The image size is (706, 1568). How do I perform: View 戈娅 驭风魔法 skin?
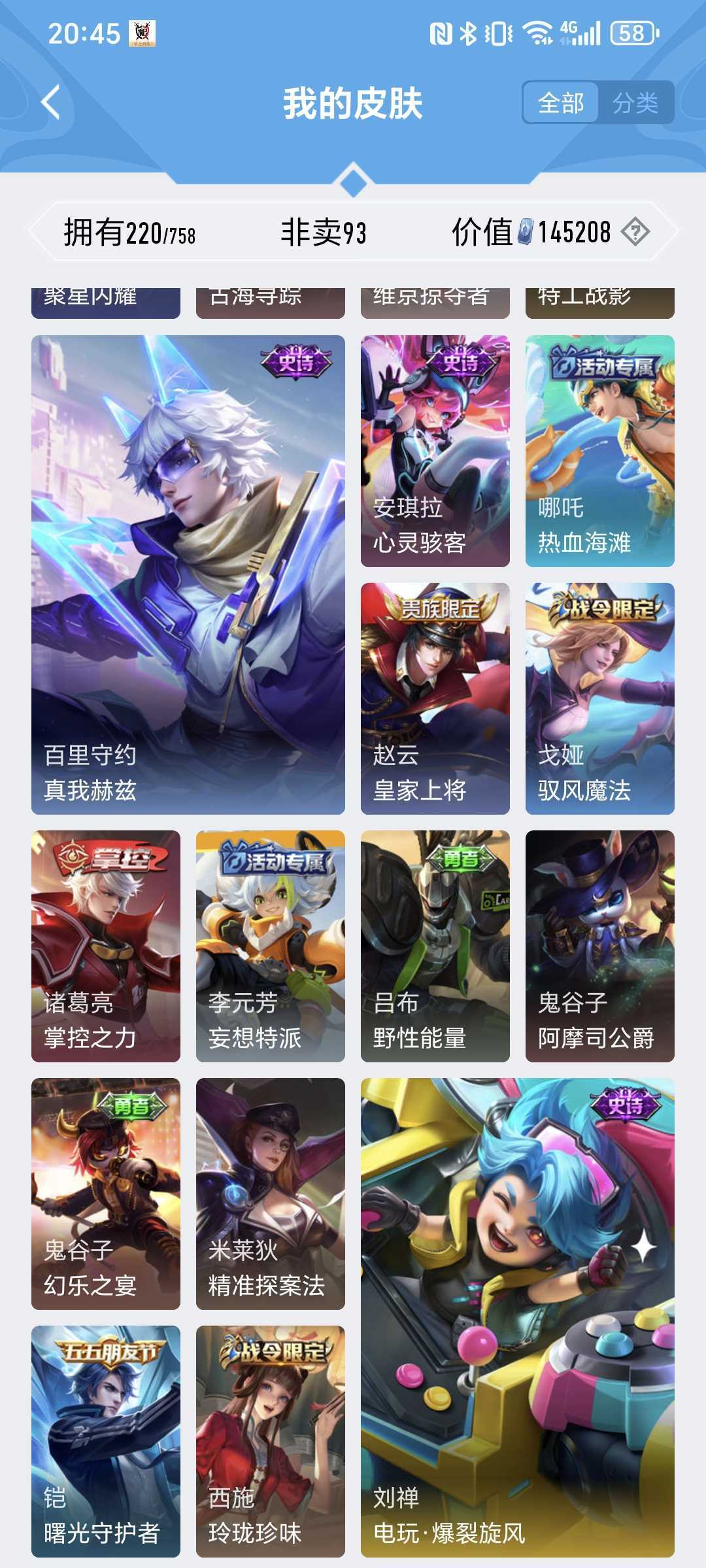[x=600, y=698]
